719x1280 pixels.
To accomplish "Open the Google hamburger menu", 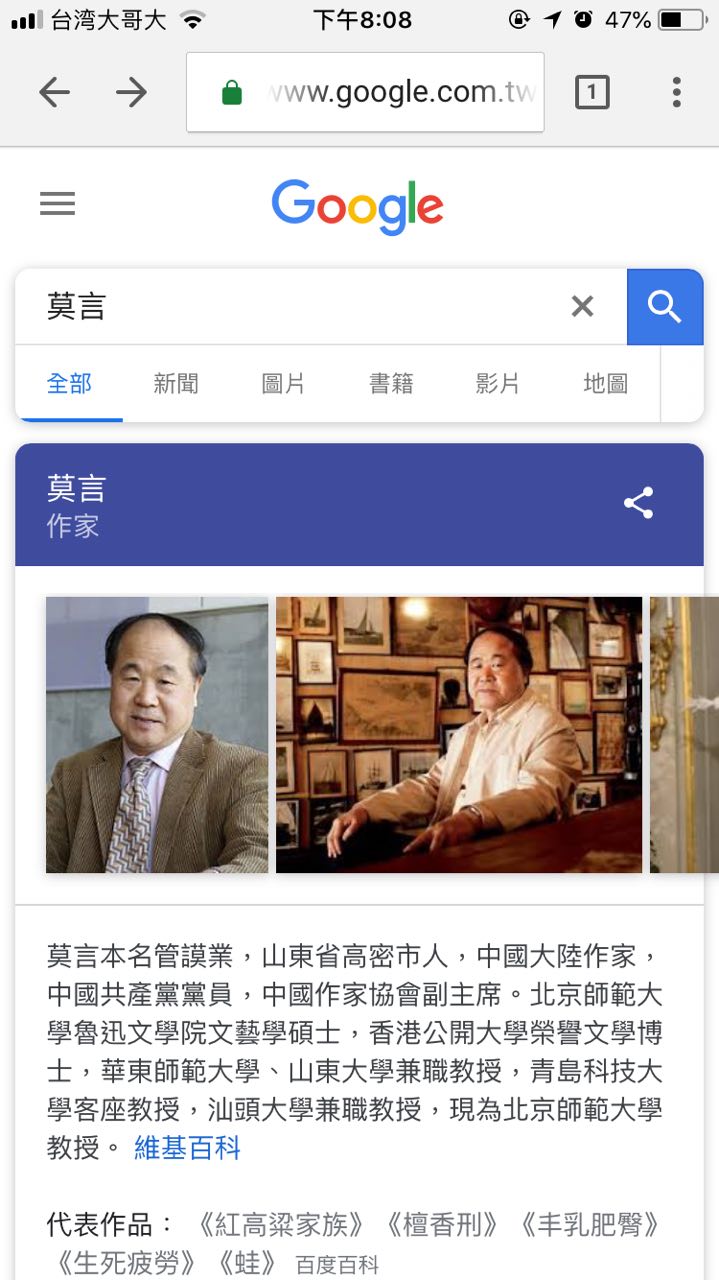I will coord(57,204).
